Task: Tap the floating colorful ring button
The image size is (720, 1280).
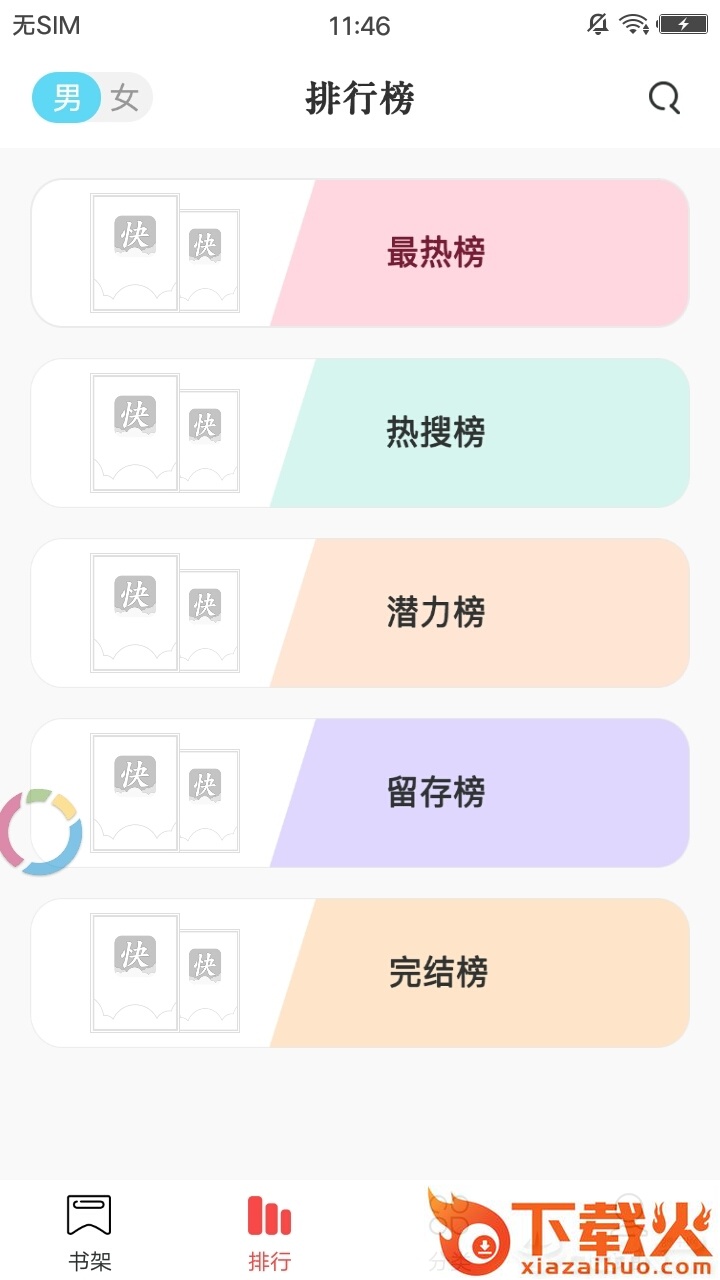Action: tap(40, 832)
